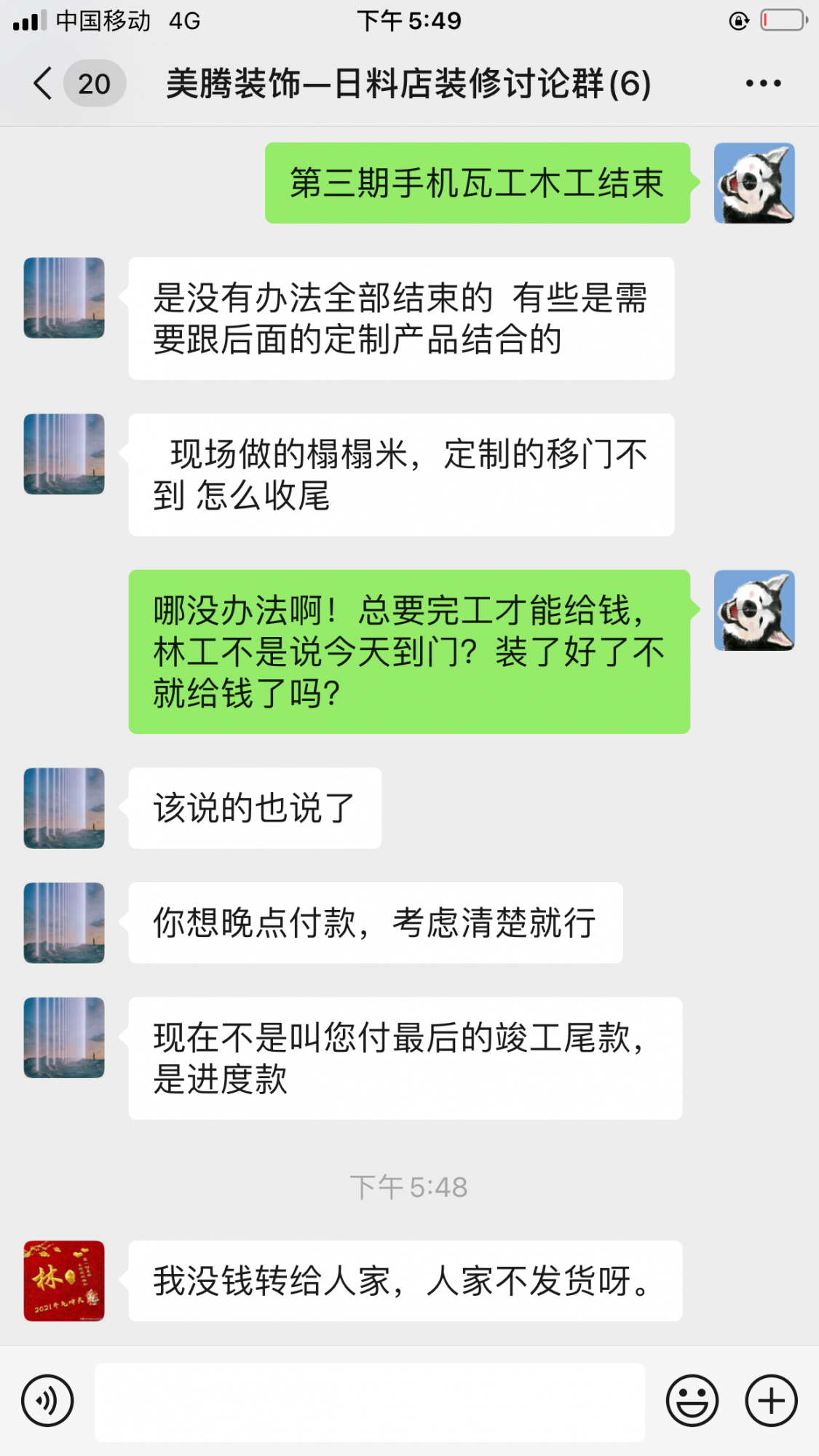The height and width of the screenshot is (1456, 819).
Task: Open the red 林 avatar's profile
Action: point(64,1281)
